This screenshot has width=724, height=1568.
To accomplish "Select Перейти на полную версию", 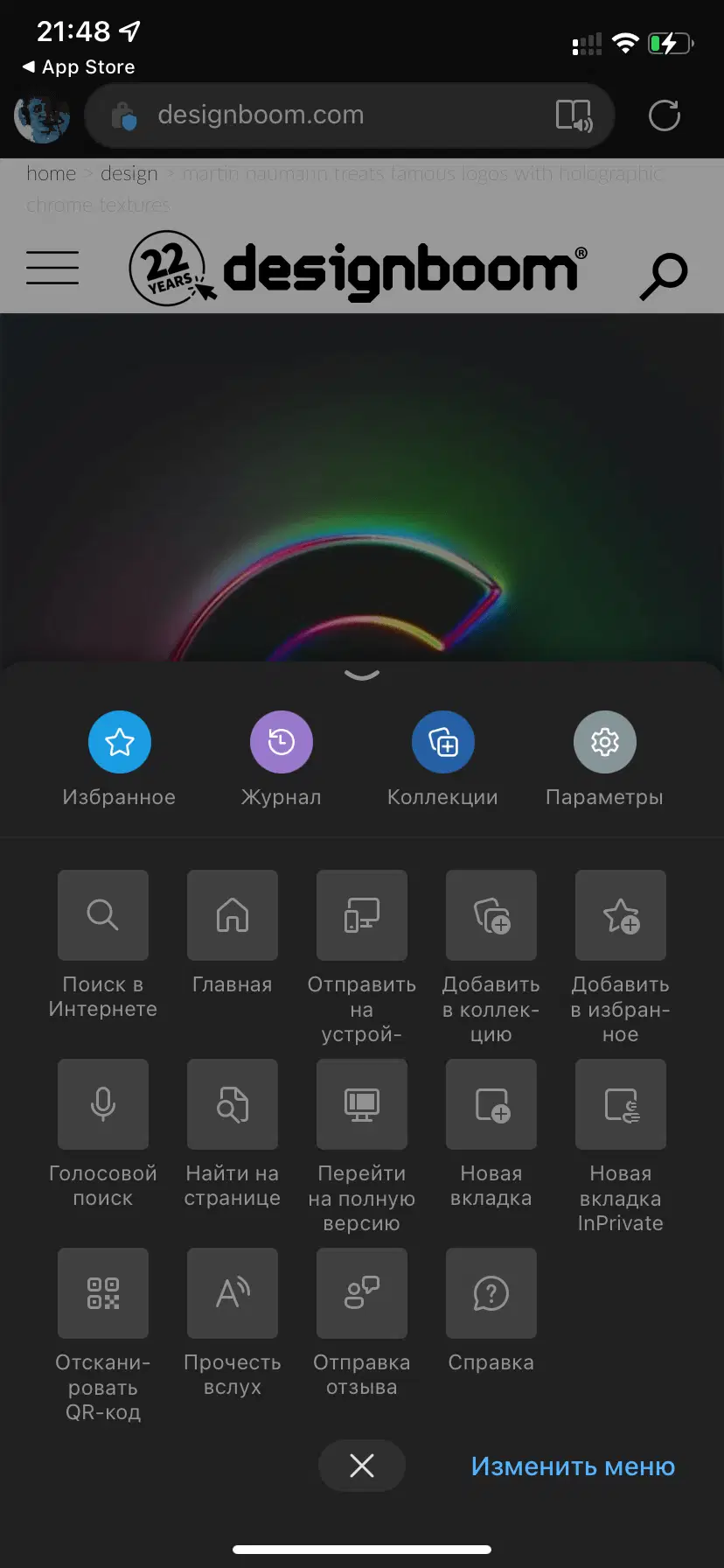I will [362, 1104].
